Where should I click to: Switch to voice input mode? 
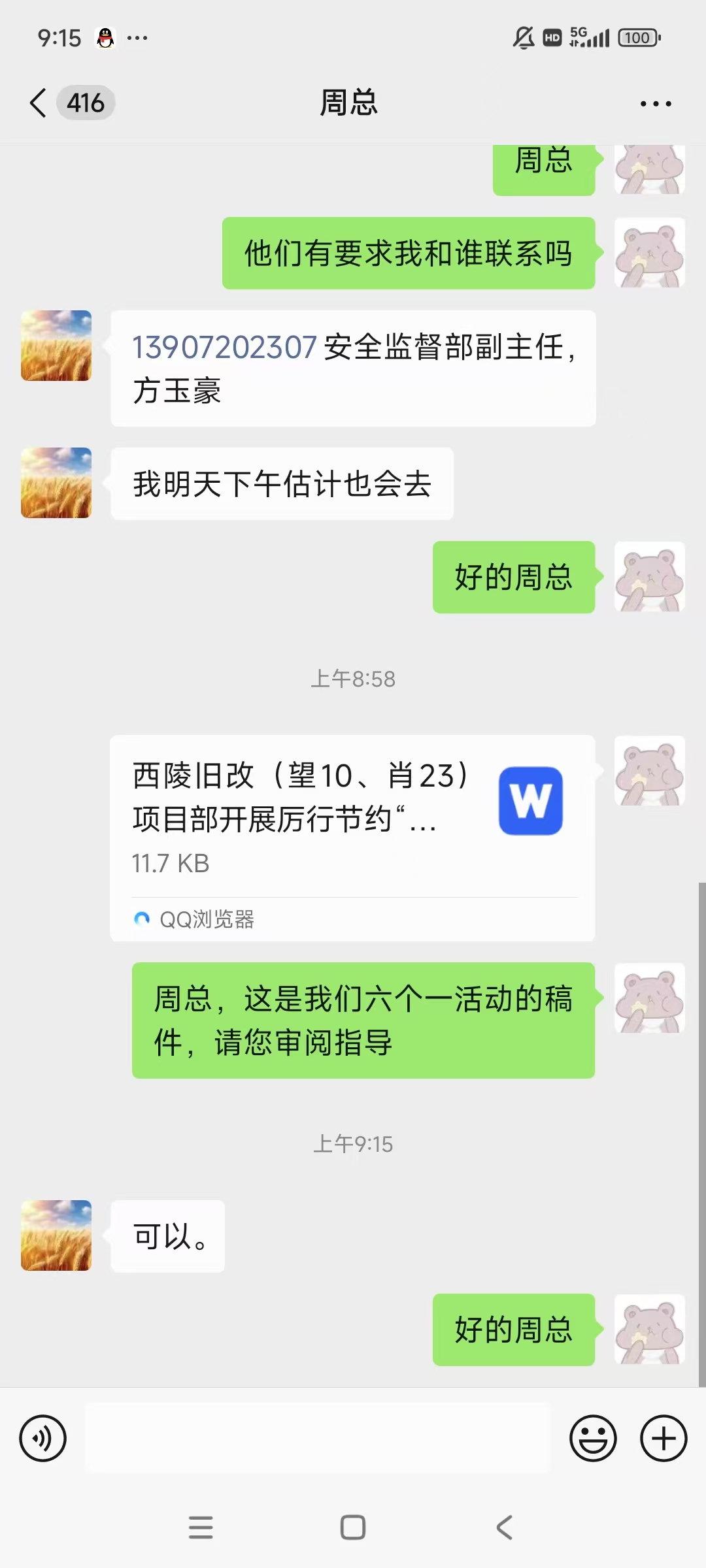pyautogui.click(x=43, y=1438)
